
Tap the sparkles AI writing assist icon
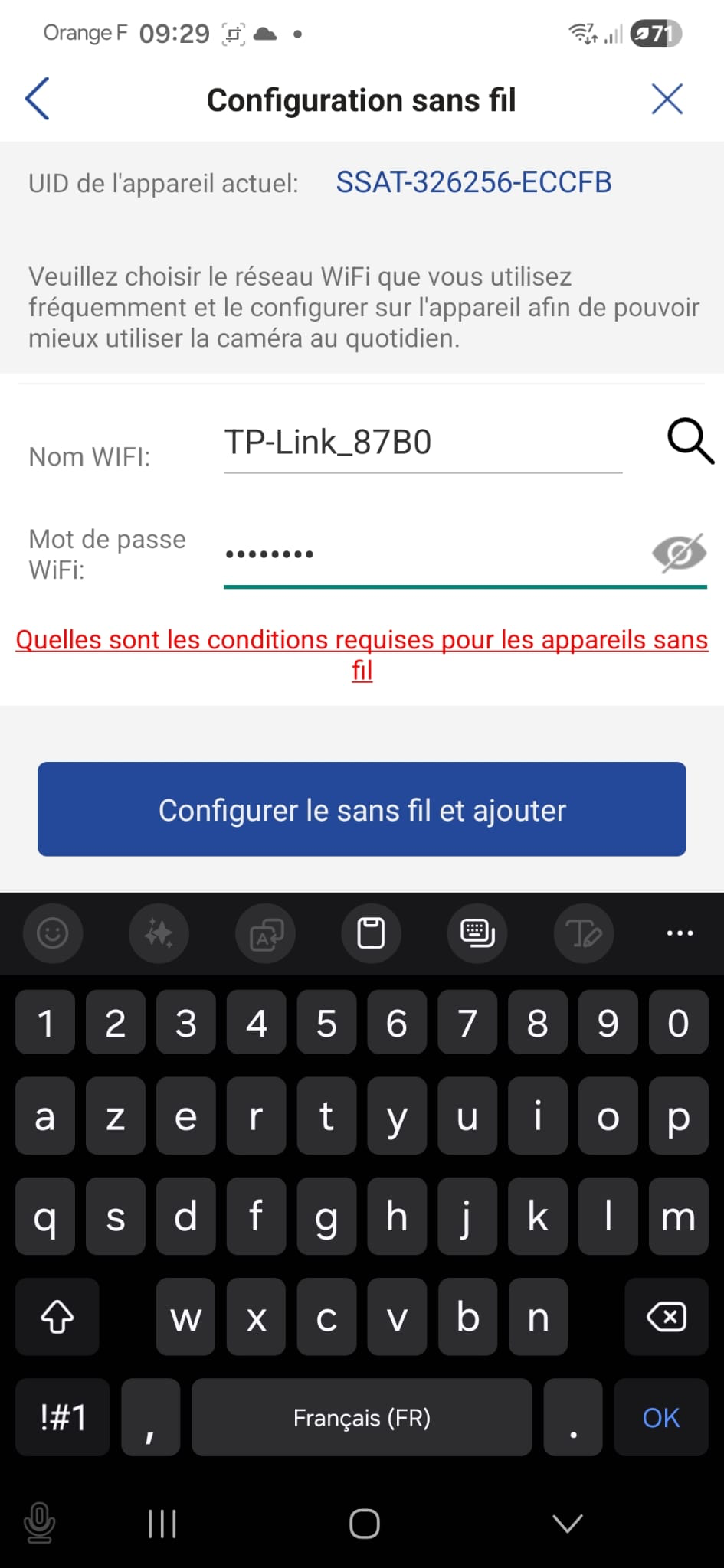coord(159,933)
